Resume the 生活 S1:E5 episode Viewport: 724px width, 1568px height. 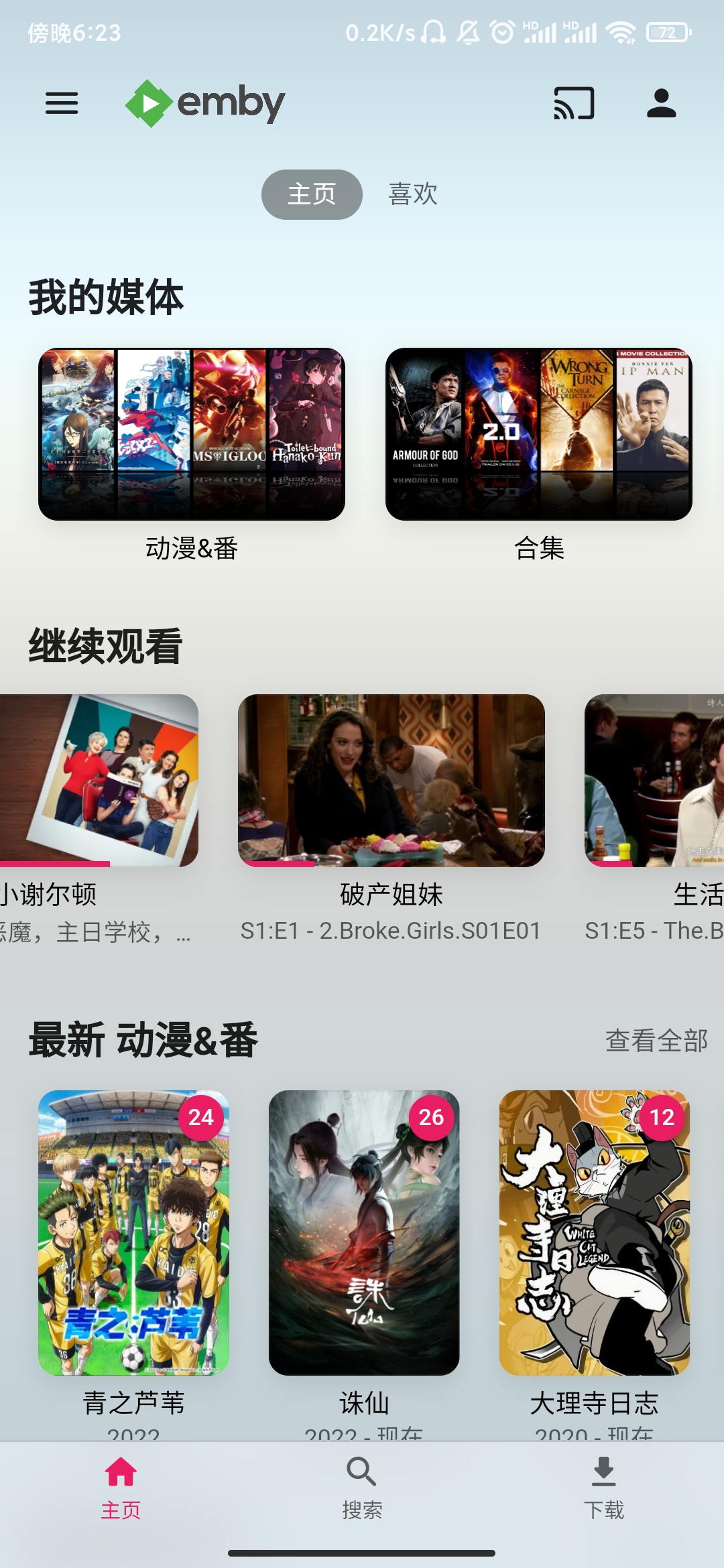click(654, 780)
